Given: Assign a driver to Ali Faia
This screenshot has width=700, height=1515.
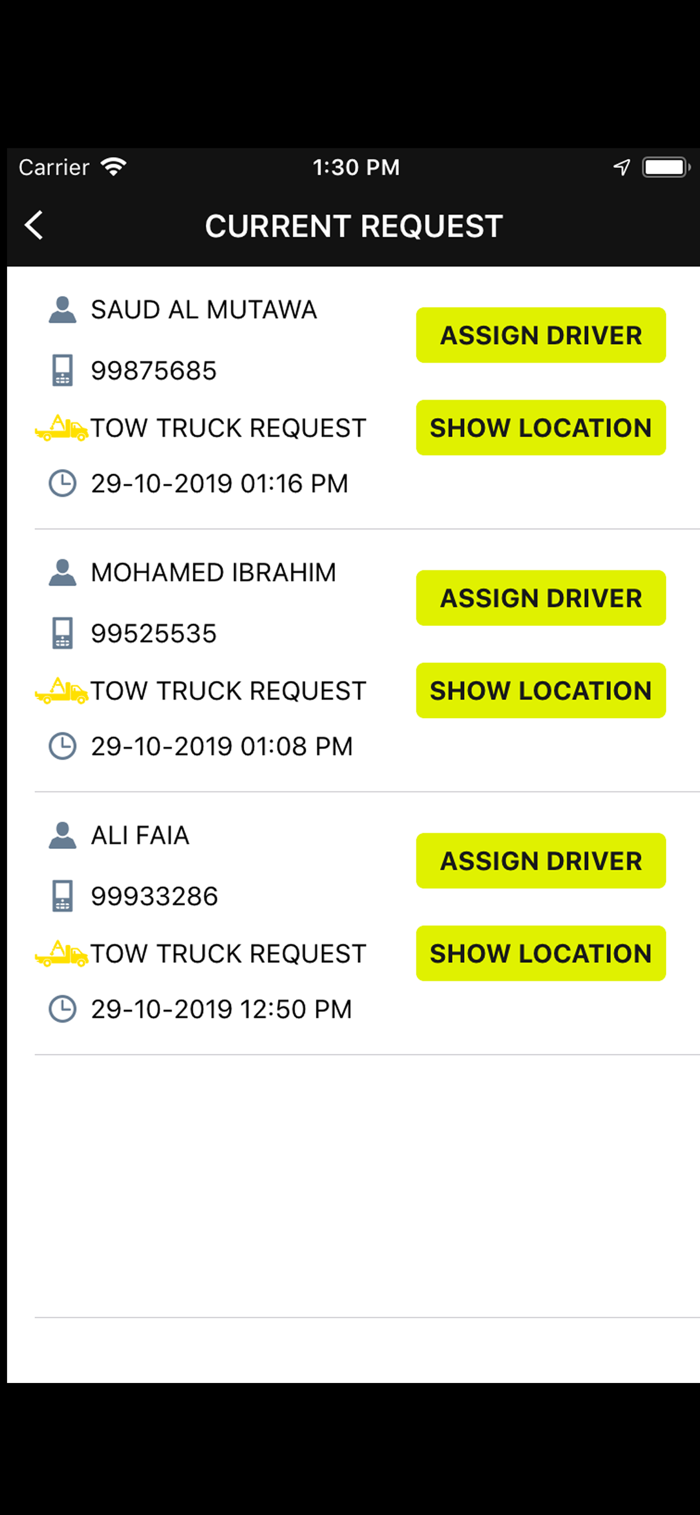Looking at the screenshot, I should (x=541, y=861).
